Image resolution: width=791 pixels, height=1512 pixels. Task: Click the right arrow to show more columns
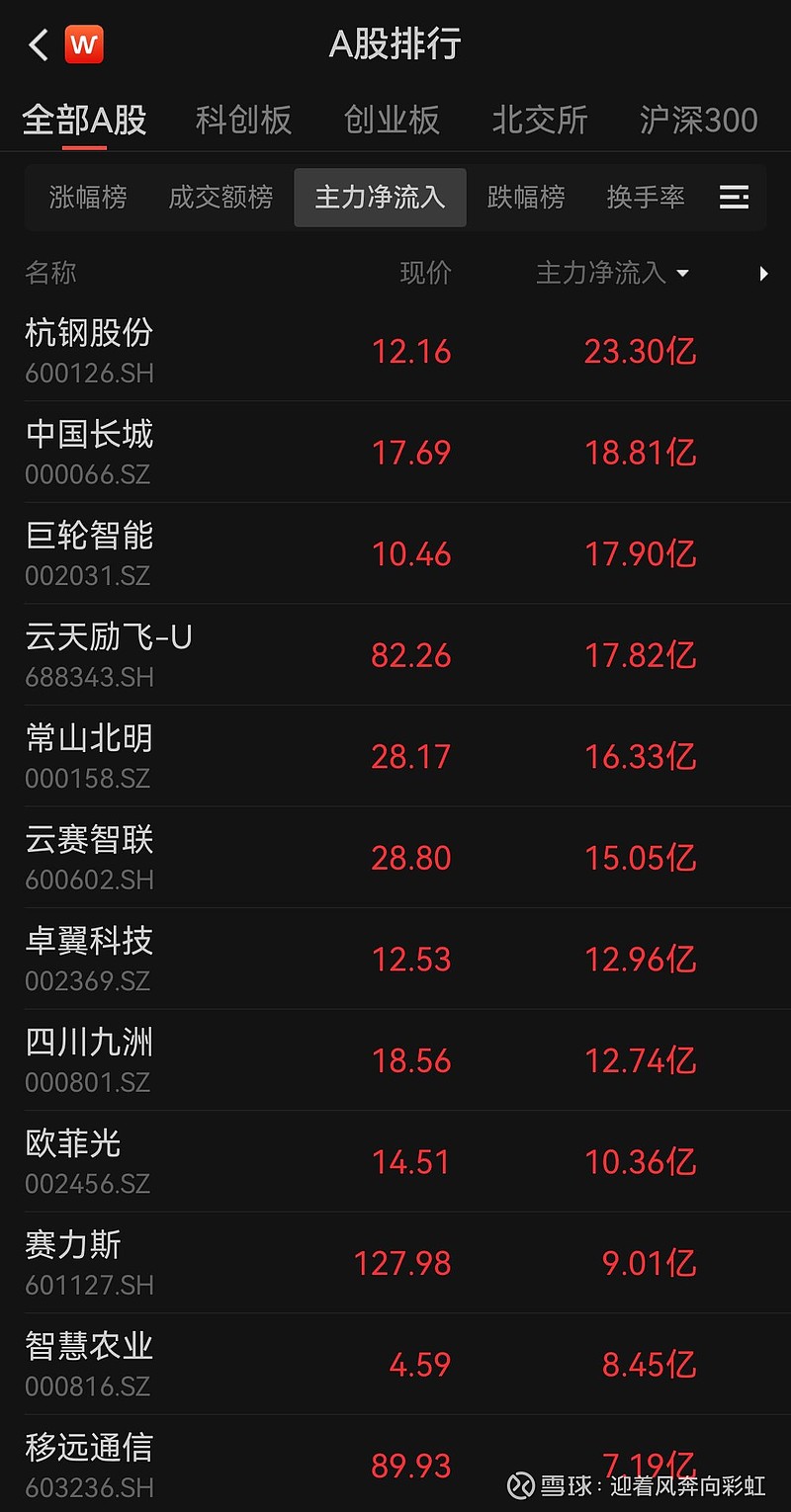tap(763, 274)
